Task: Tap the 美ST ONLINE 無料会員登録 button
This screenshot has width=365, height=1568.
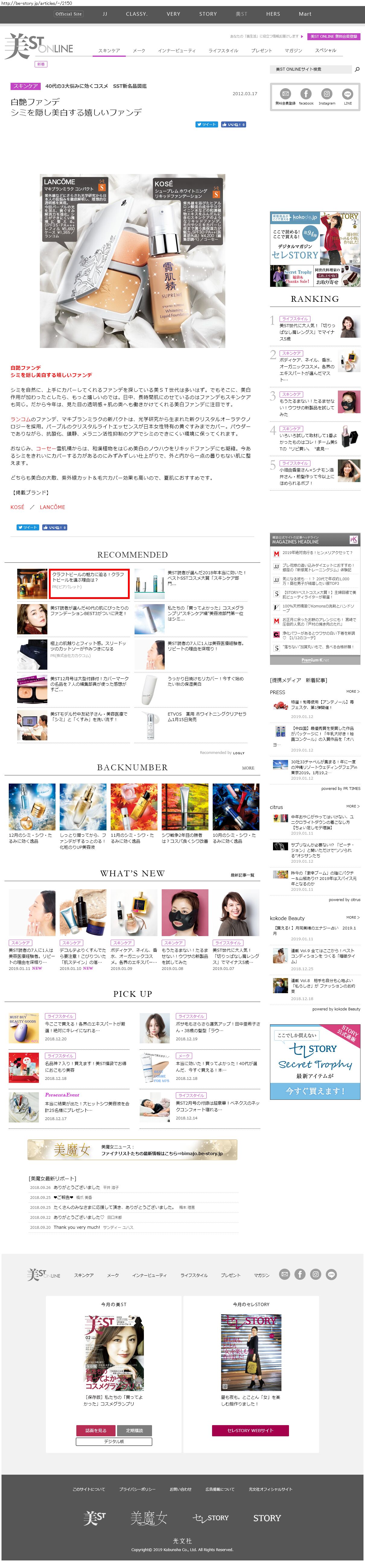Action: pyautogui.click(x=333, y=37)
